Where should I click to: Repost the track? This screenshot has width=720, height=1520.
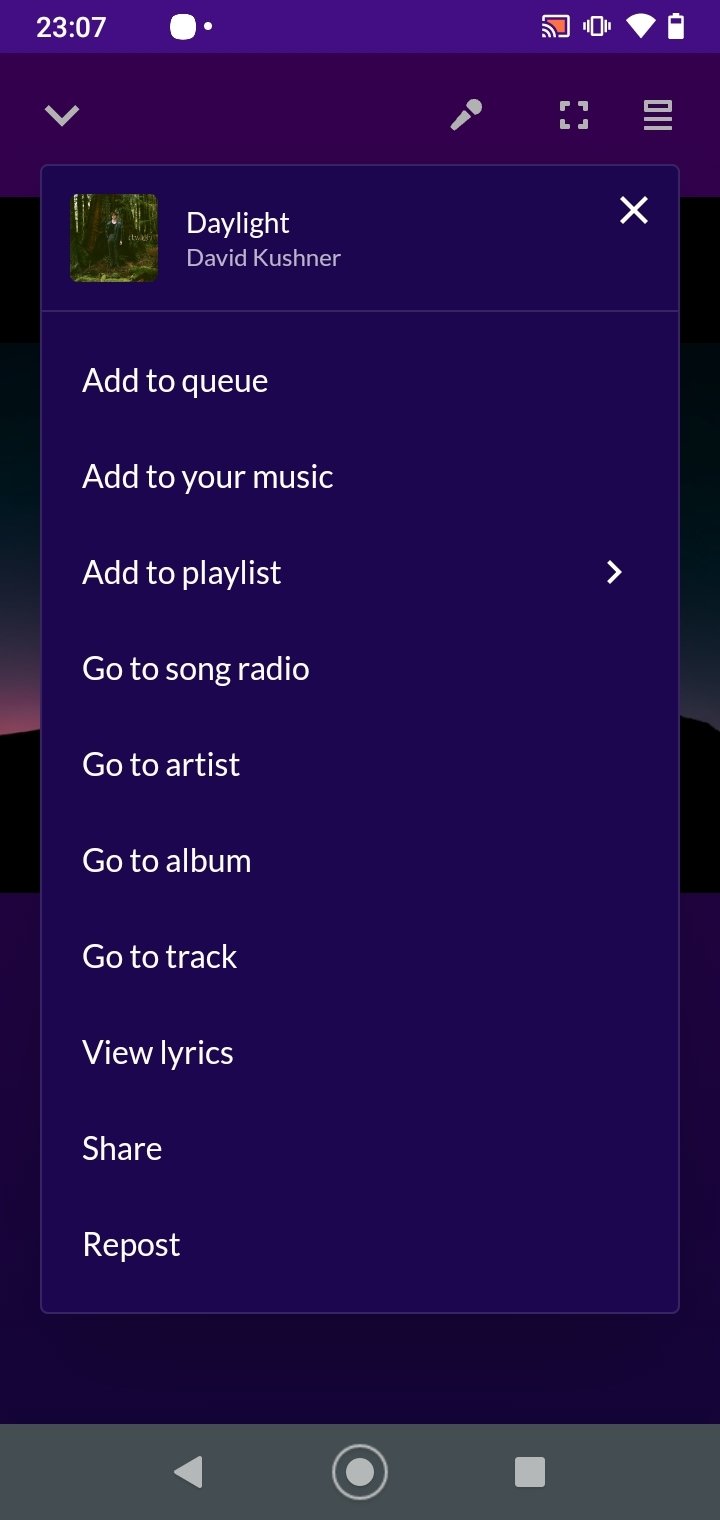tap(131, 1245)
